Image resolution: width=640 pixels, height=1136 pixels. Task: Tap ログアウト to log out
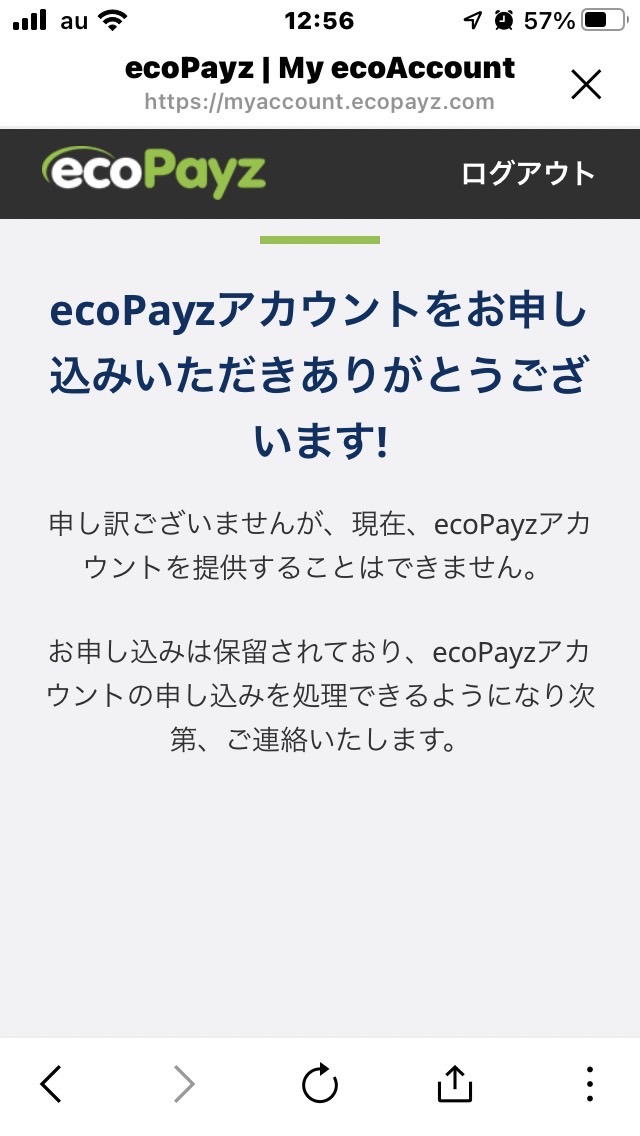click(x=528, y=174)
